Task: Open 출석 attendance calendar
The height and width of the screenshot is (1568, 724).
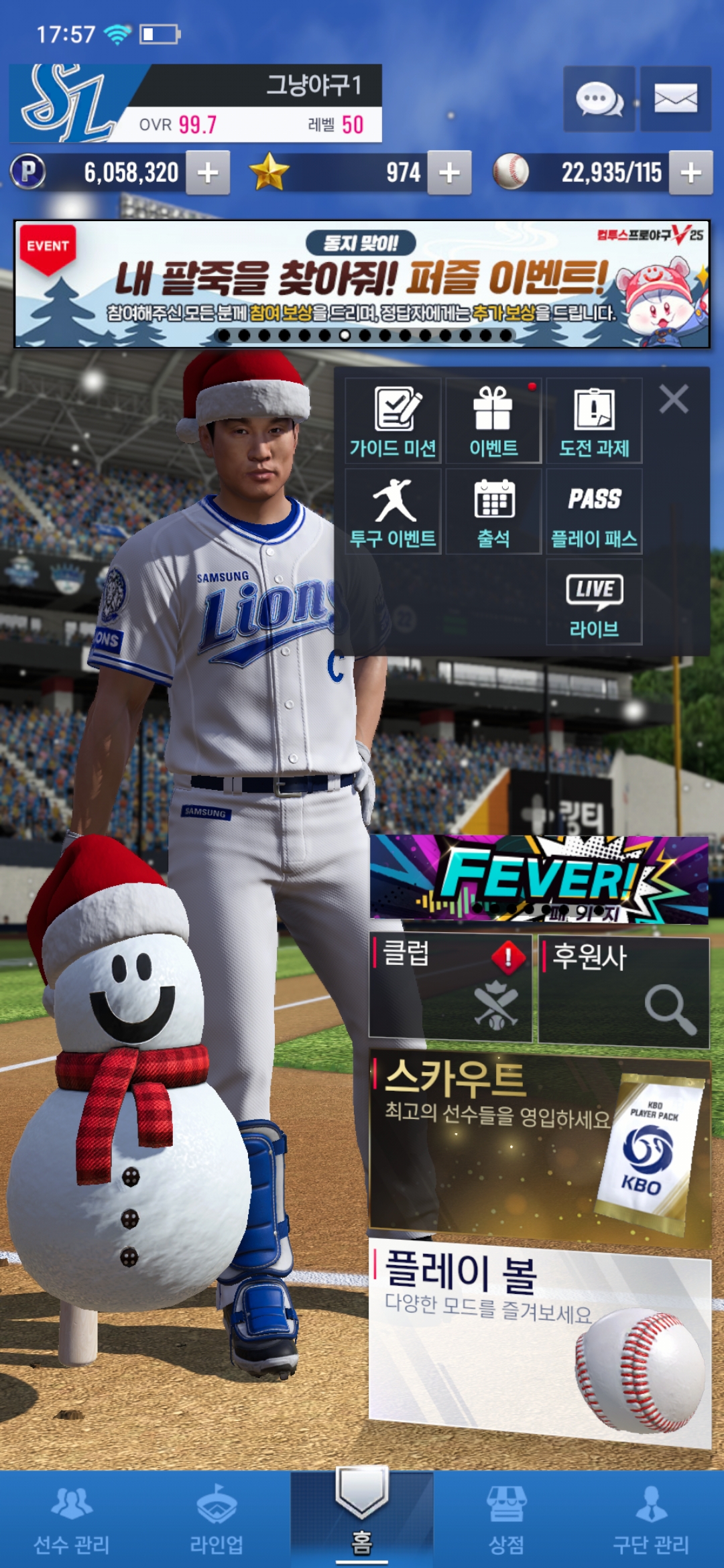Action: (493, 511)
